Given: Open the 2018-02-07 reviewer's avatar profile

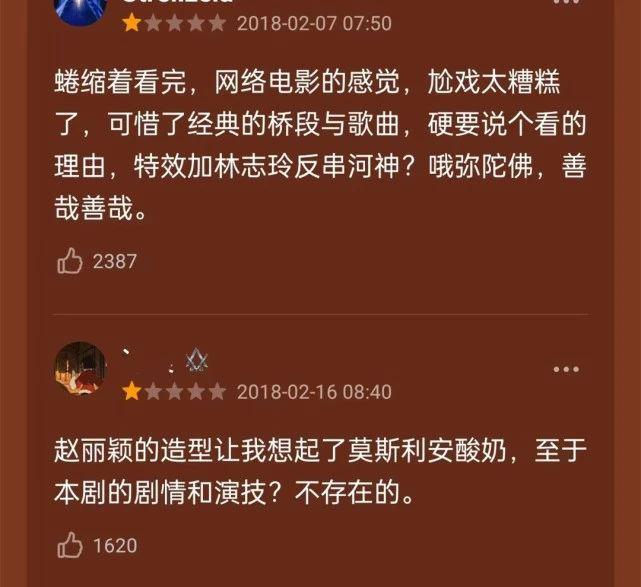Looking at the screenshot, I should click(x=80, y=8).
